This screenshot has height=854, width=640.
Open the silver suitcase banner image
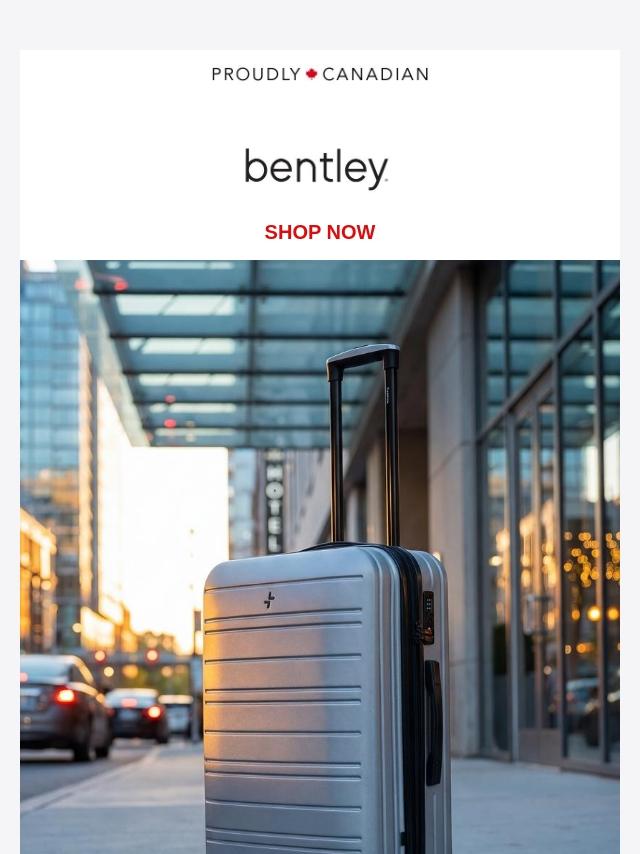point(320,557)
